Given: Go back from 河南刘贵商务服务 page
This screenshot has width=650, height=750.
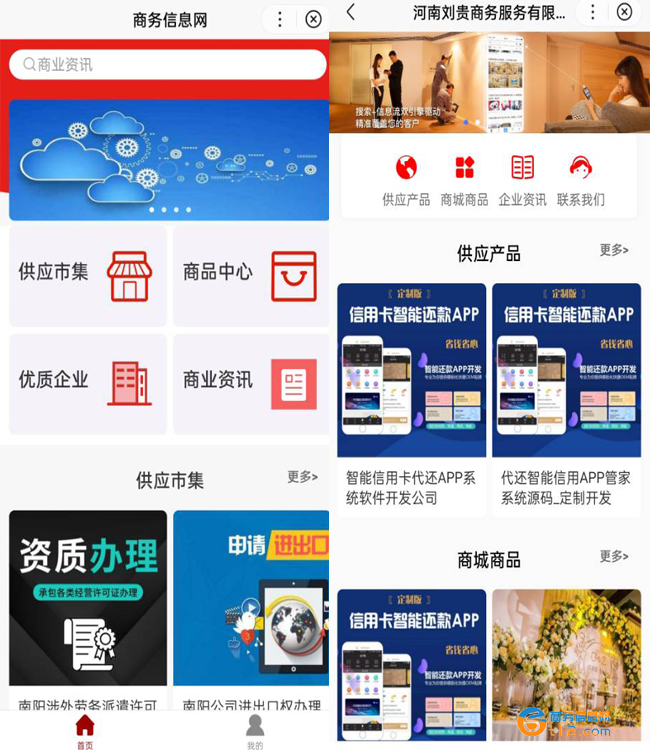Looking at the screenshot, I should click(x=351, y=12).
